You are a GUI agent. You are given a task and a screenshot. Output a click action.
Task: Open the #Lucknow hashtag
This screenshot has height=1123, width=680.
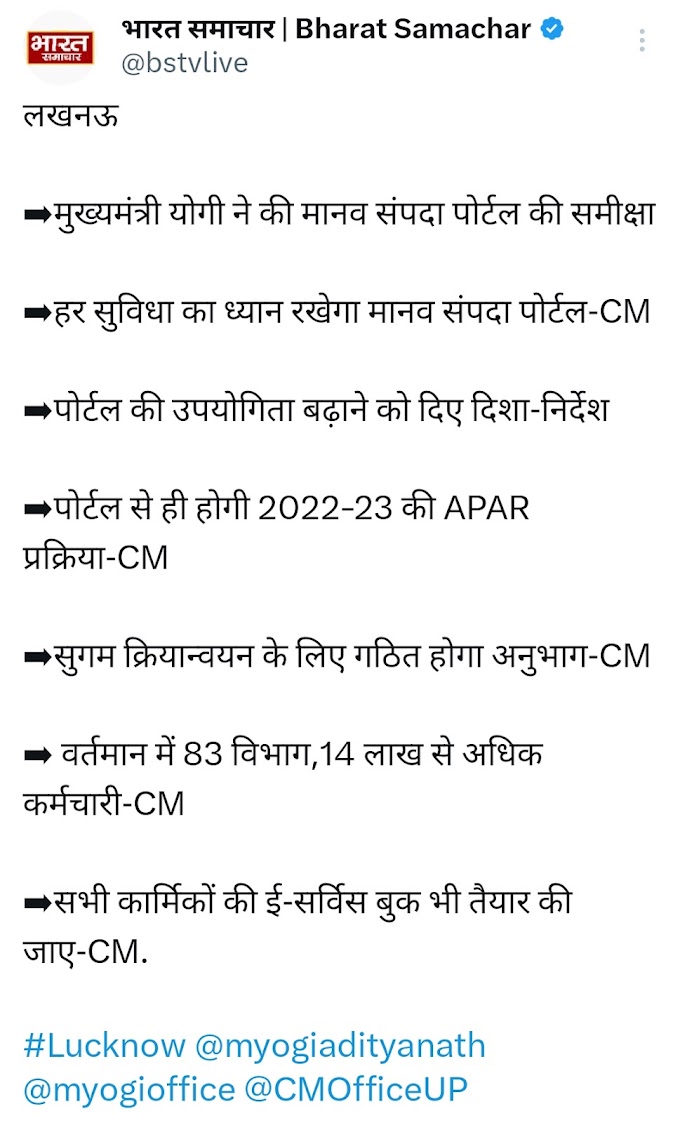[104, 1046]
